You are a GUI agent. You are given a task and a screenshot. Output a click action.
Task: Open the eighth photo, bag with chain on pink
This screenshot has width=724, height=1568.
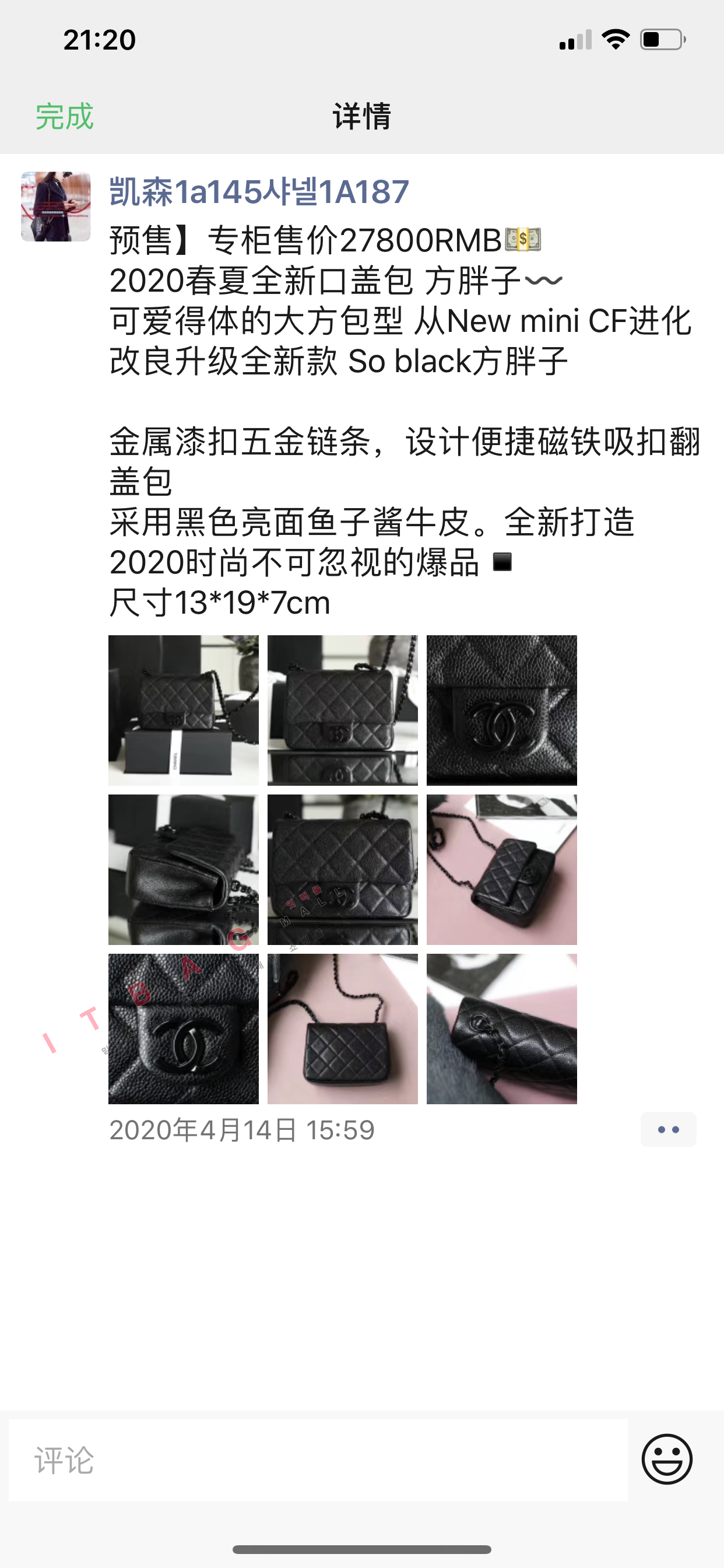343,1028
